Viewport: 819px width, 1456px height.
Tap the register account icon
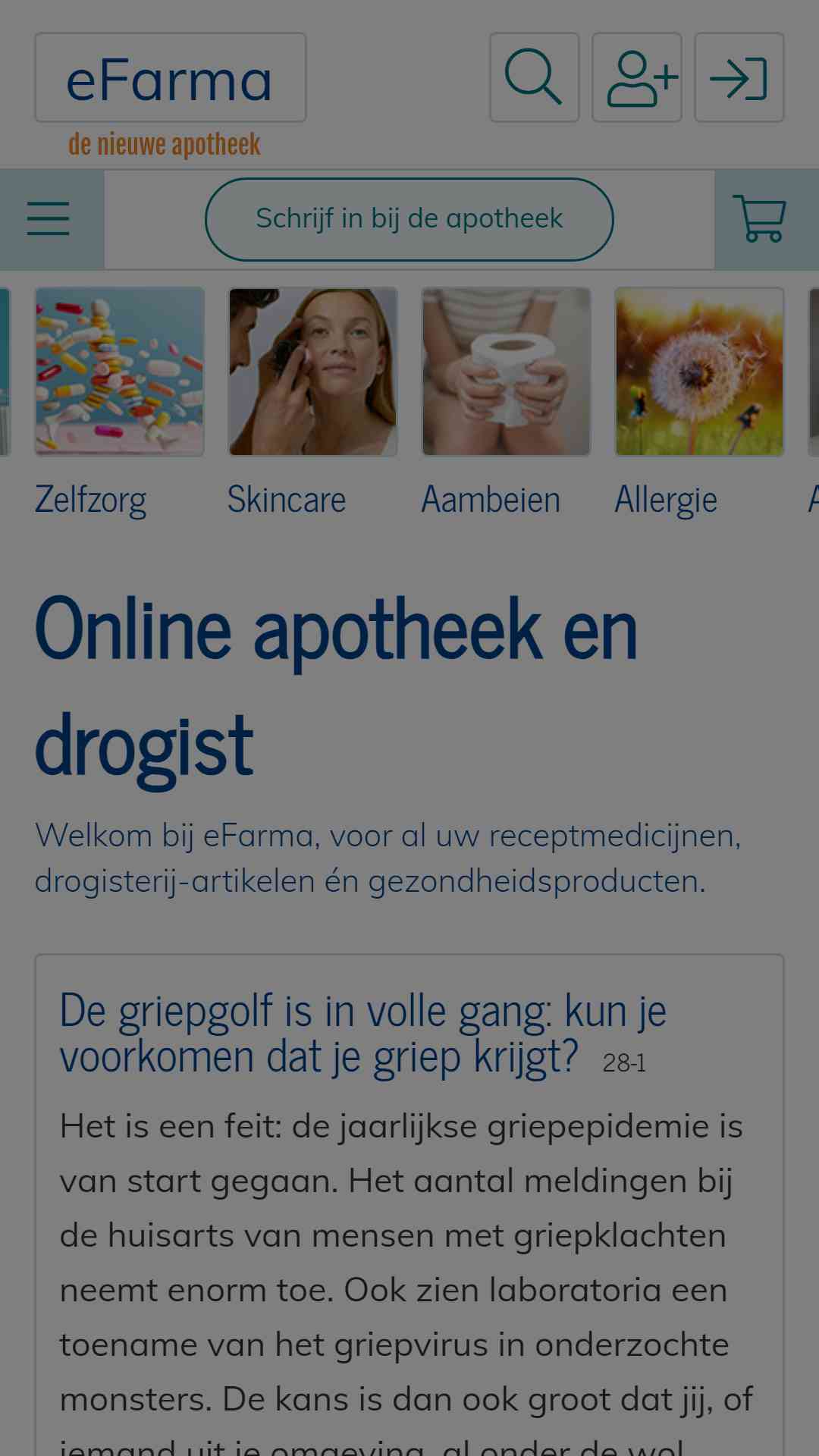[x=636, y=77]
